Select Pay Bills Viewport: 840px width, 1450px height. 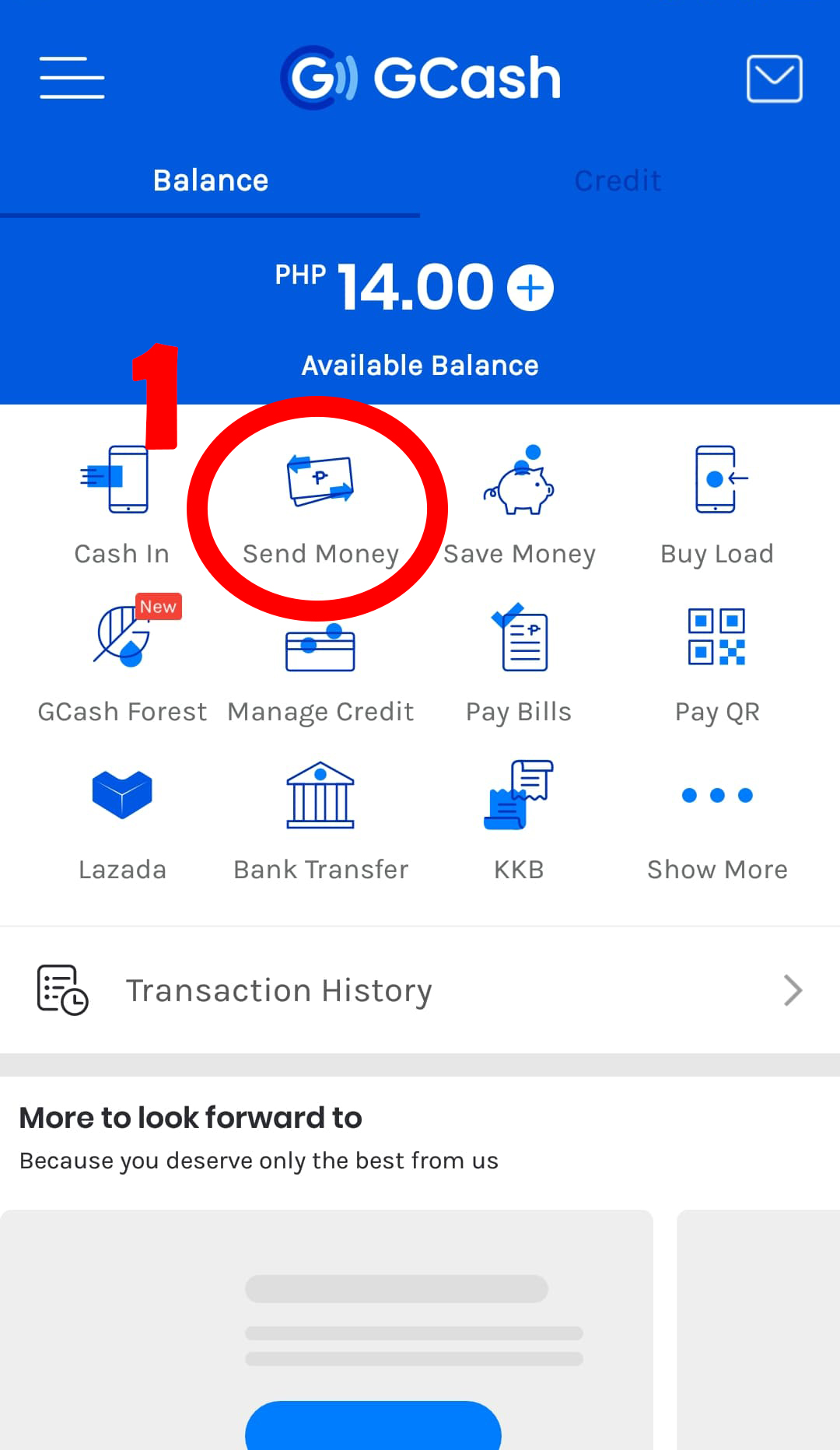(x=519, y=661)
